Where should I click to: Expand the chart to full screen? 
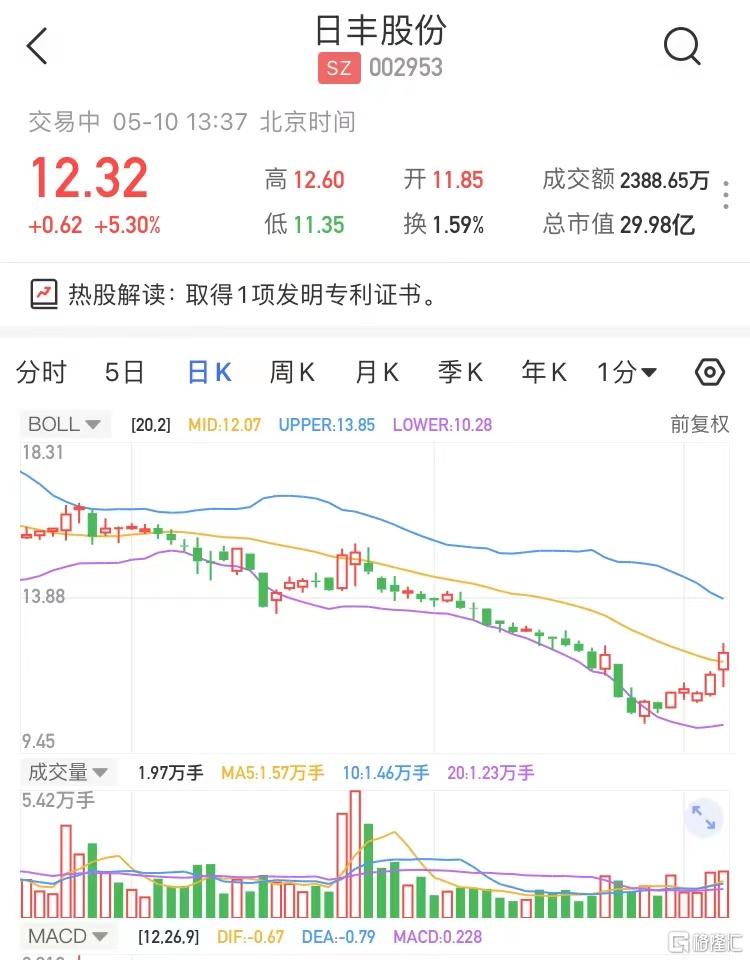703,818
